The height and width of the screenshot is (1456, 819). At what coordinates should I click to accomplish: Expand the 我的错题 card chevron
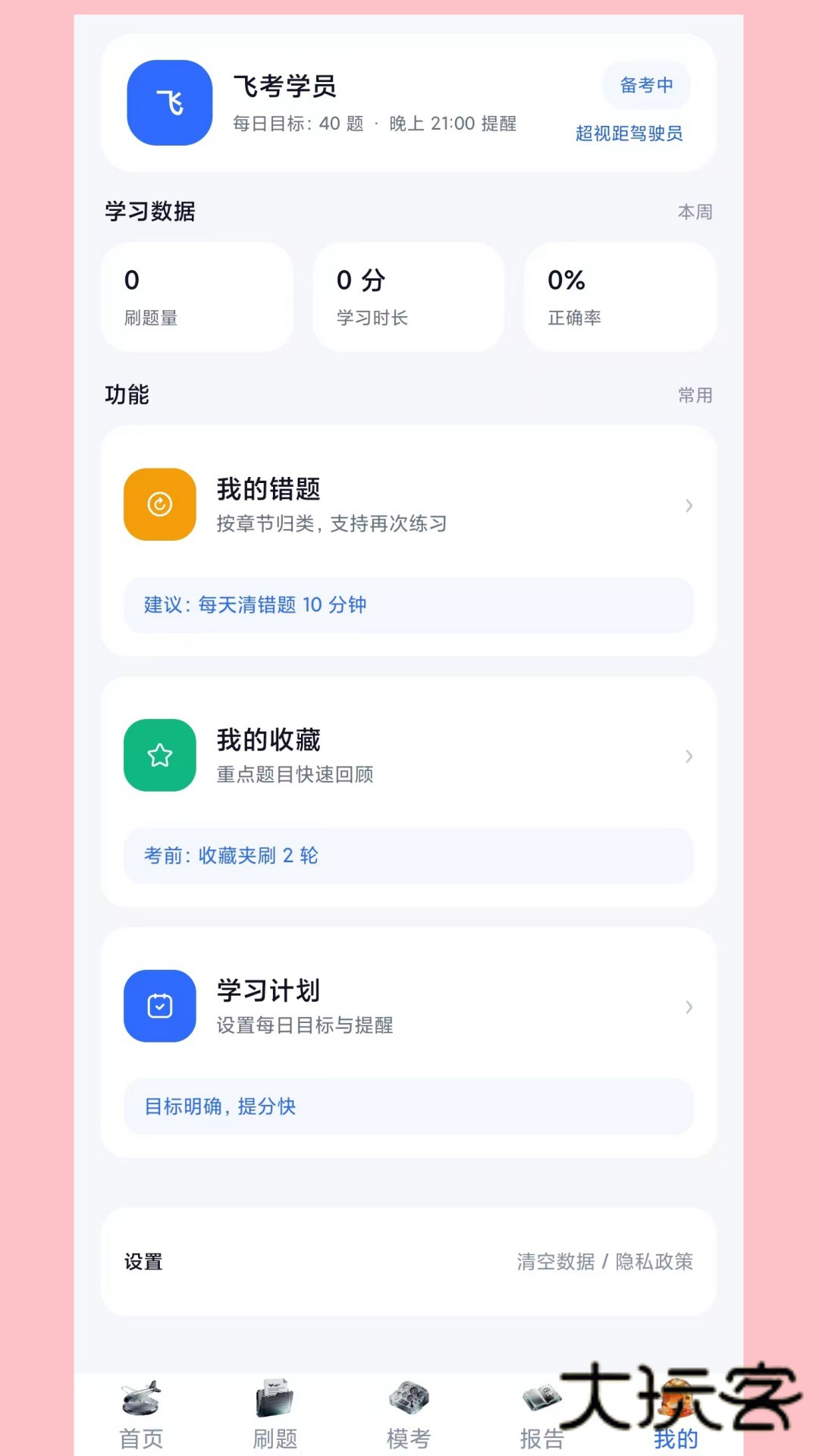coord(689,505)
